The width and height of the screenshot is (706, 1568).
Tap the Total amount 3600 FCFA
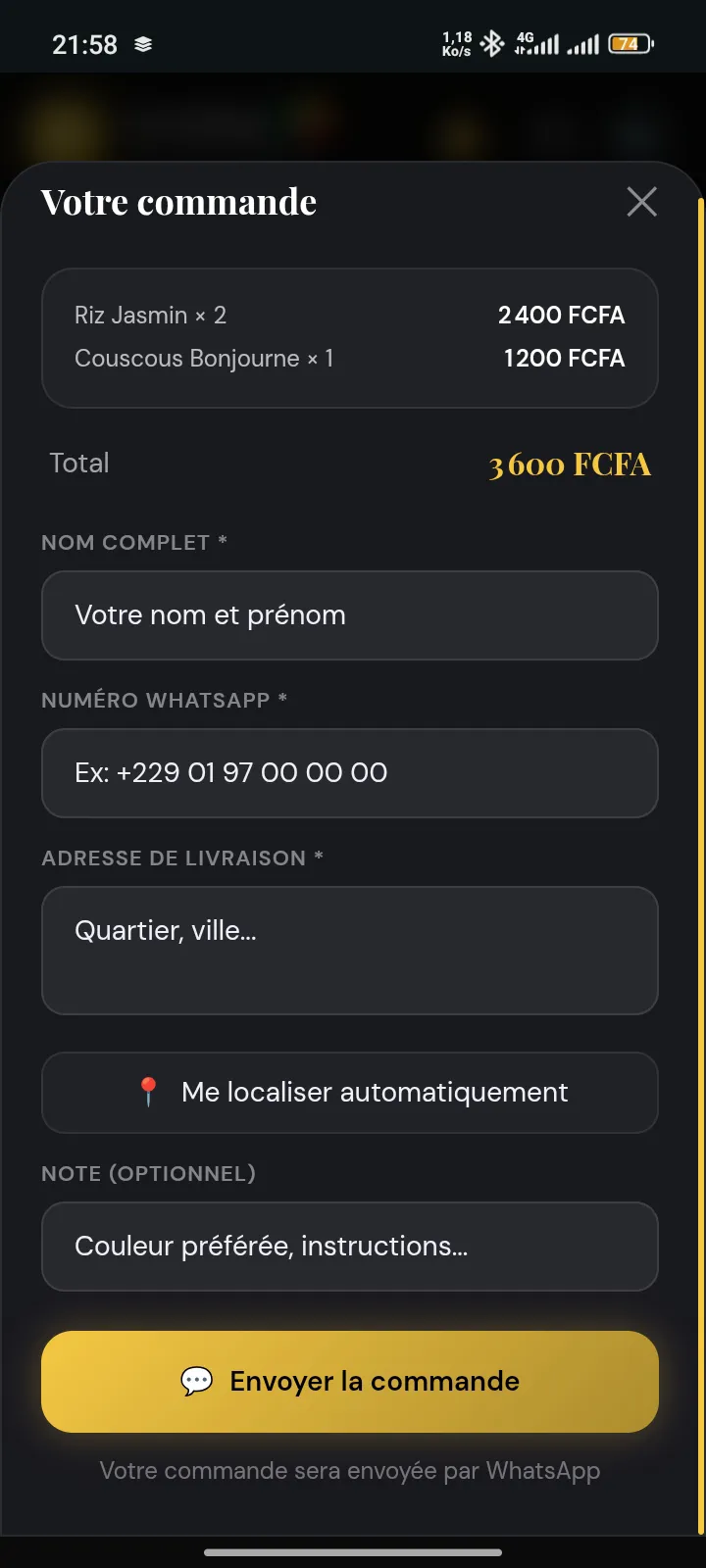pos(569,465)
